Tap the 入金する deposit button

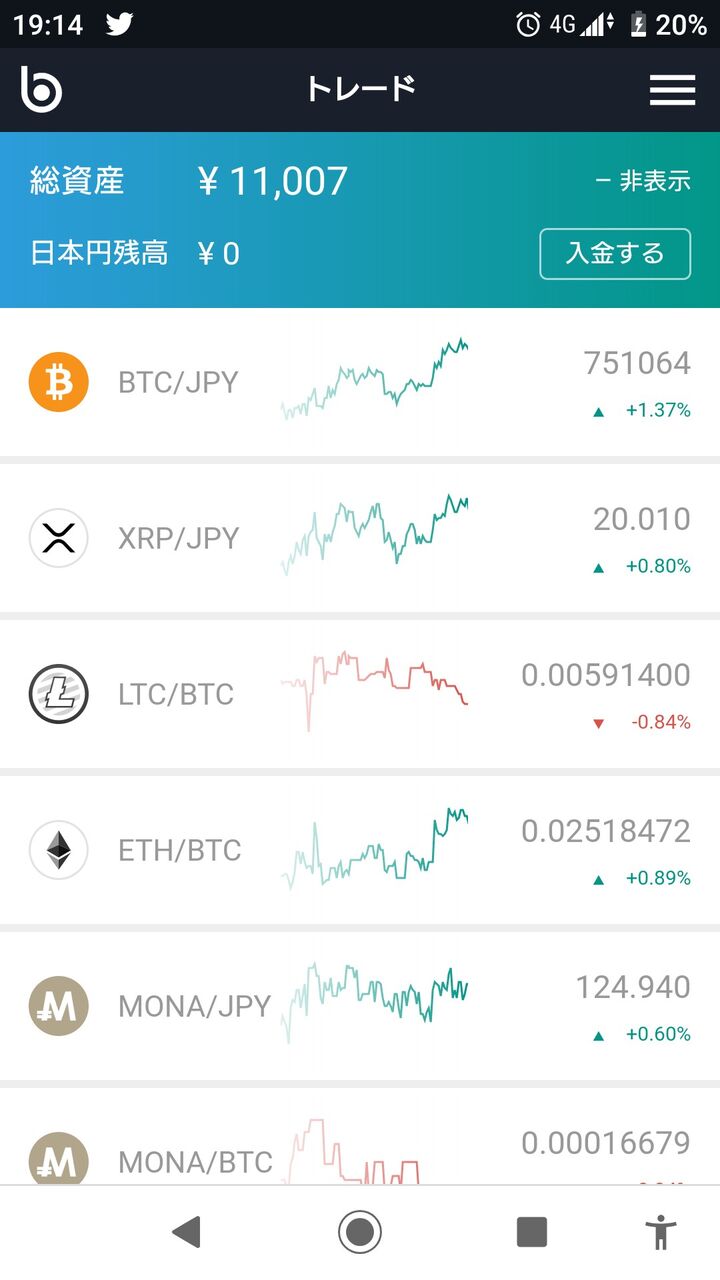click(615, 253)
